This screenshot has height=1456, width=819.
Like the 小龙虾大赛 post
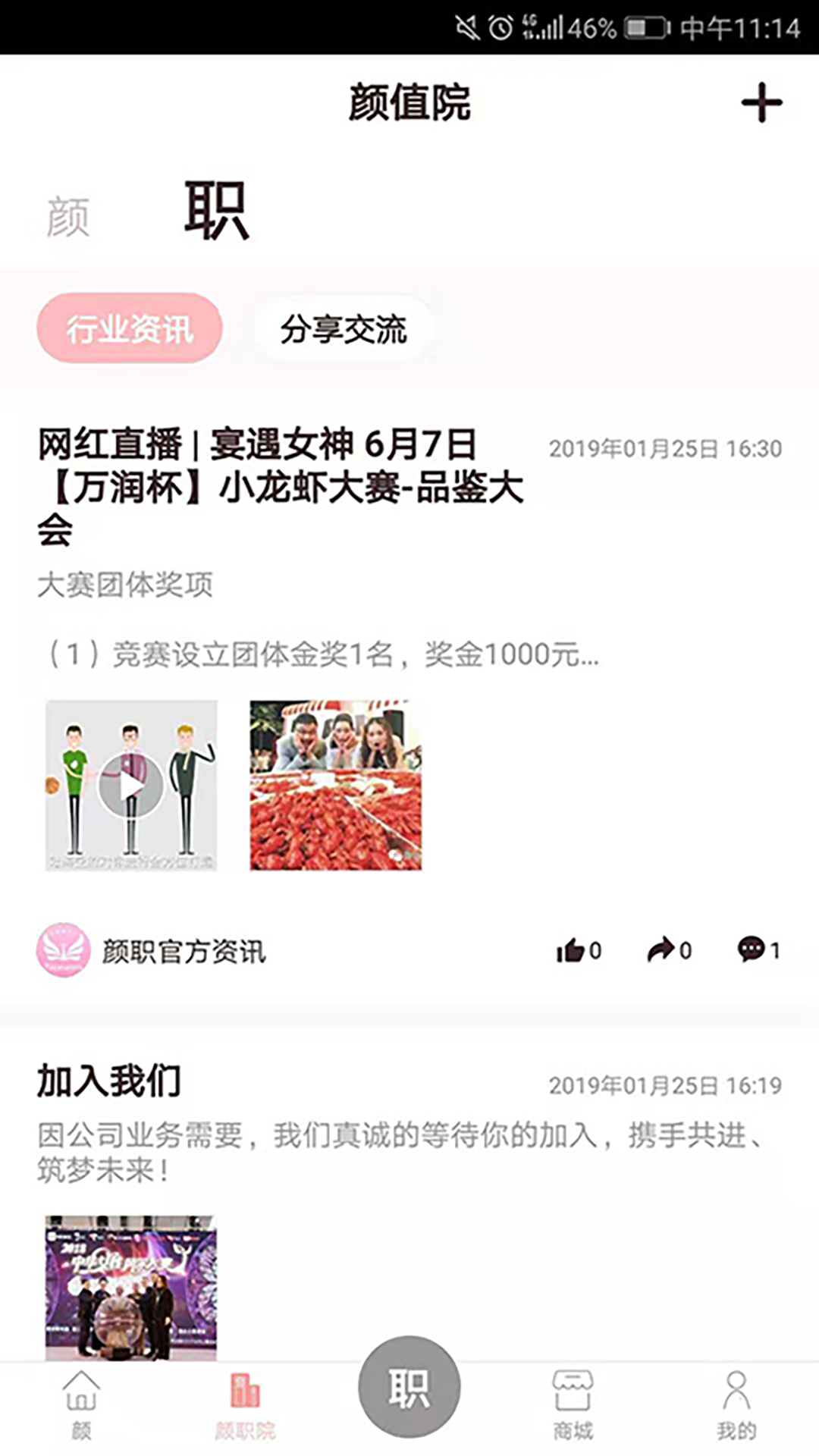(x=579, y=950)
